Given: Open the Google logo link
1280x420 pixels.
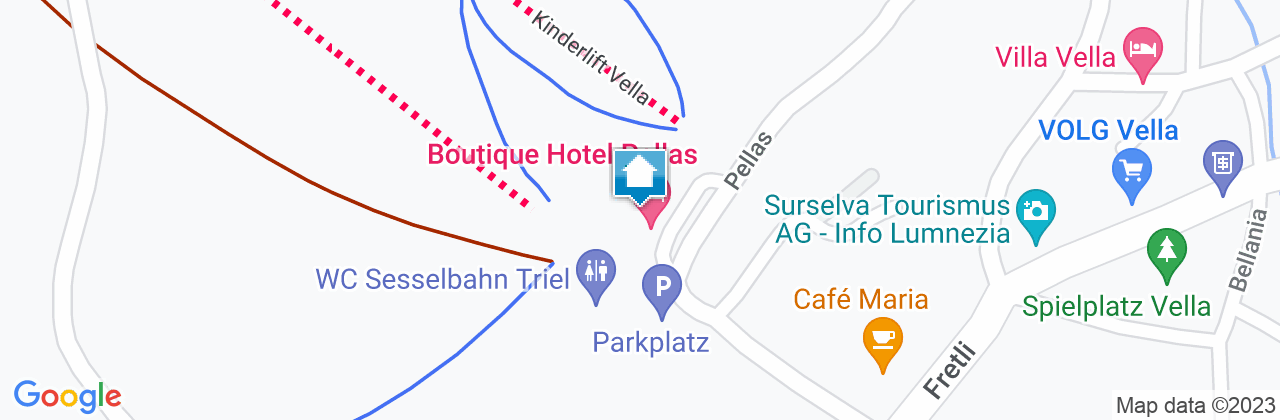Looking at the screenshot, I should click(67, 396).
